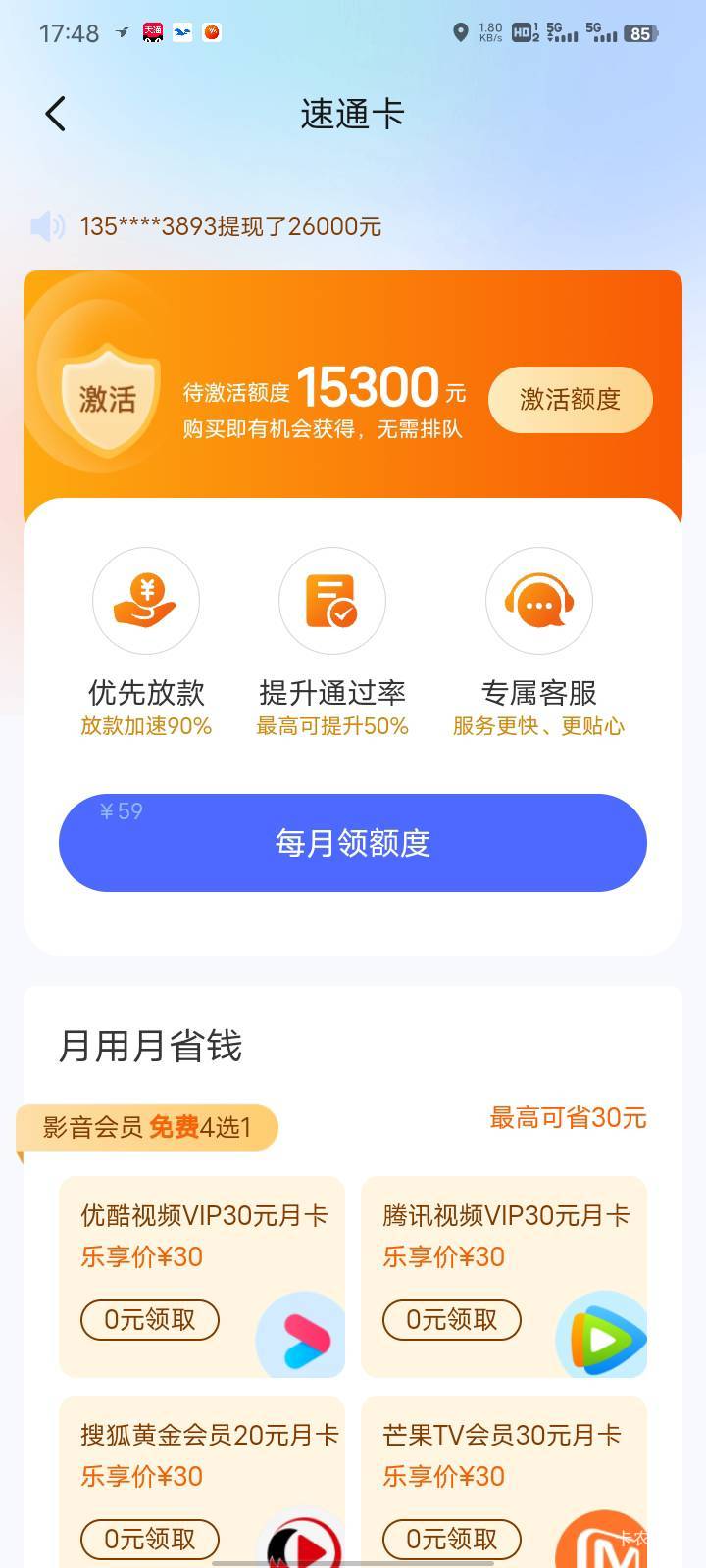Tap the blue 每月领额度 button

click(353, 843)
